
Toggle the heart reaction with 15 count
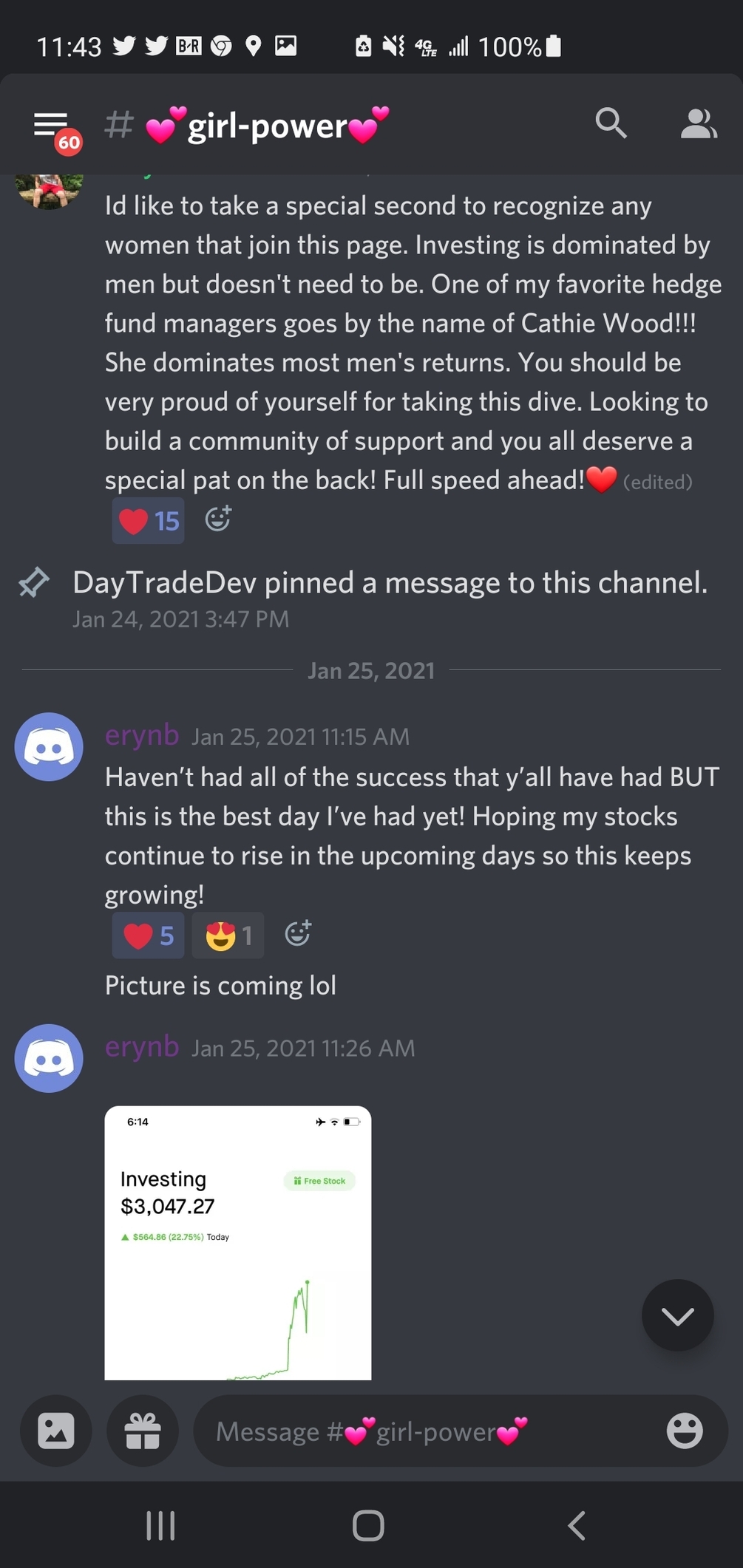pos(148,521)
